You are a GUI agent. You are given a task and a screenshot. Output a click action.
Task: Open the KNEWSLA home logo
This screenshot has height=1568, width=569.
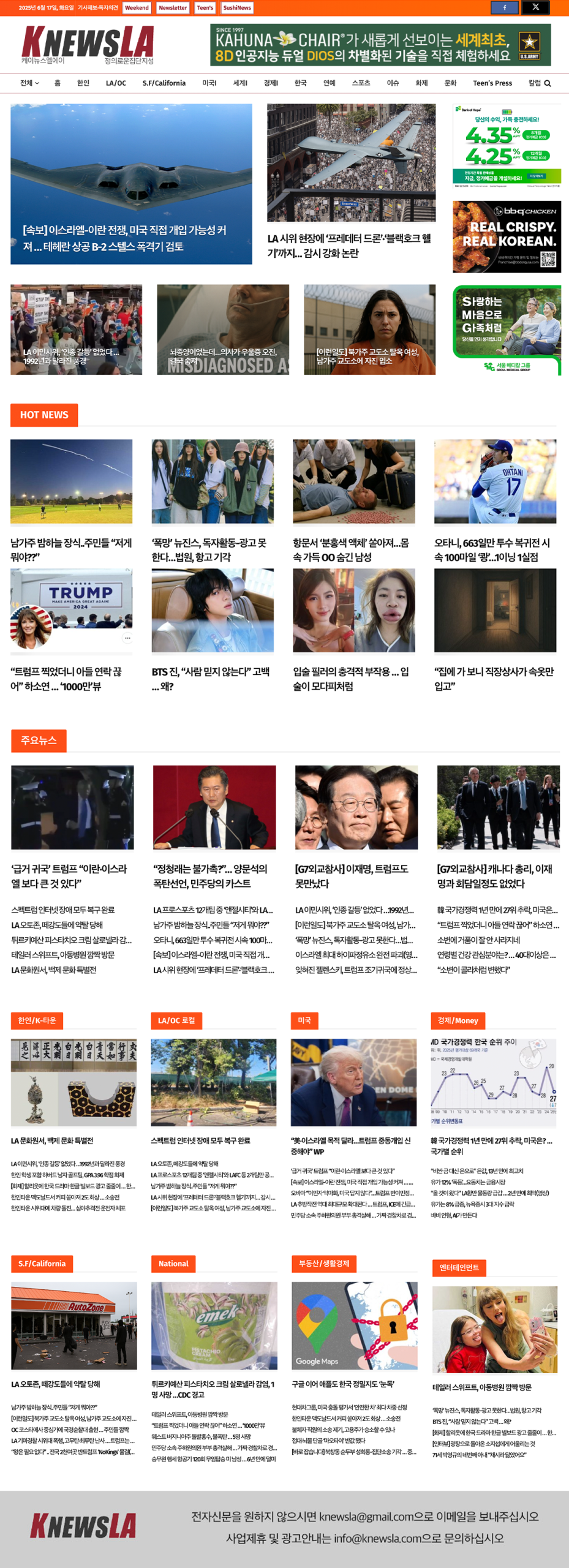pyautogui.click(x=88, y=44)
